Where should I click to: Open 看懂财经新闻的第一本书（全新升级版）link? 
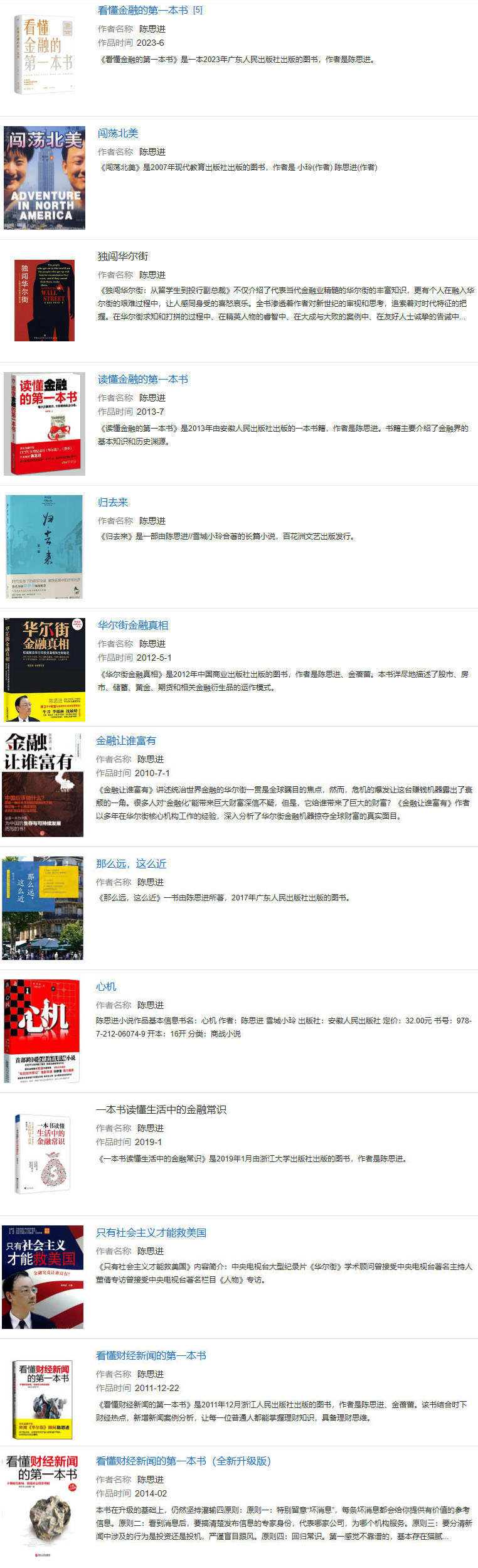183,1461
